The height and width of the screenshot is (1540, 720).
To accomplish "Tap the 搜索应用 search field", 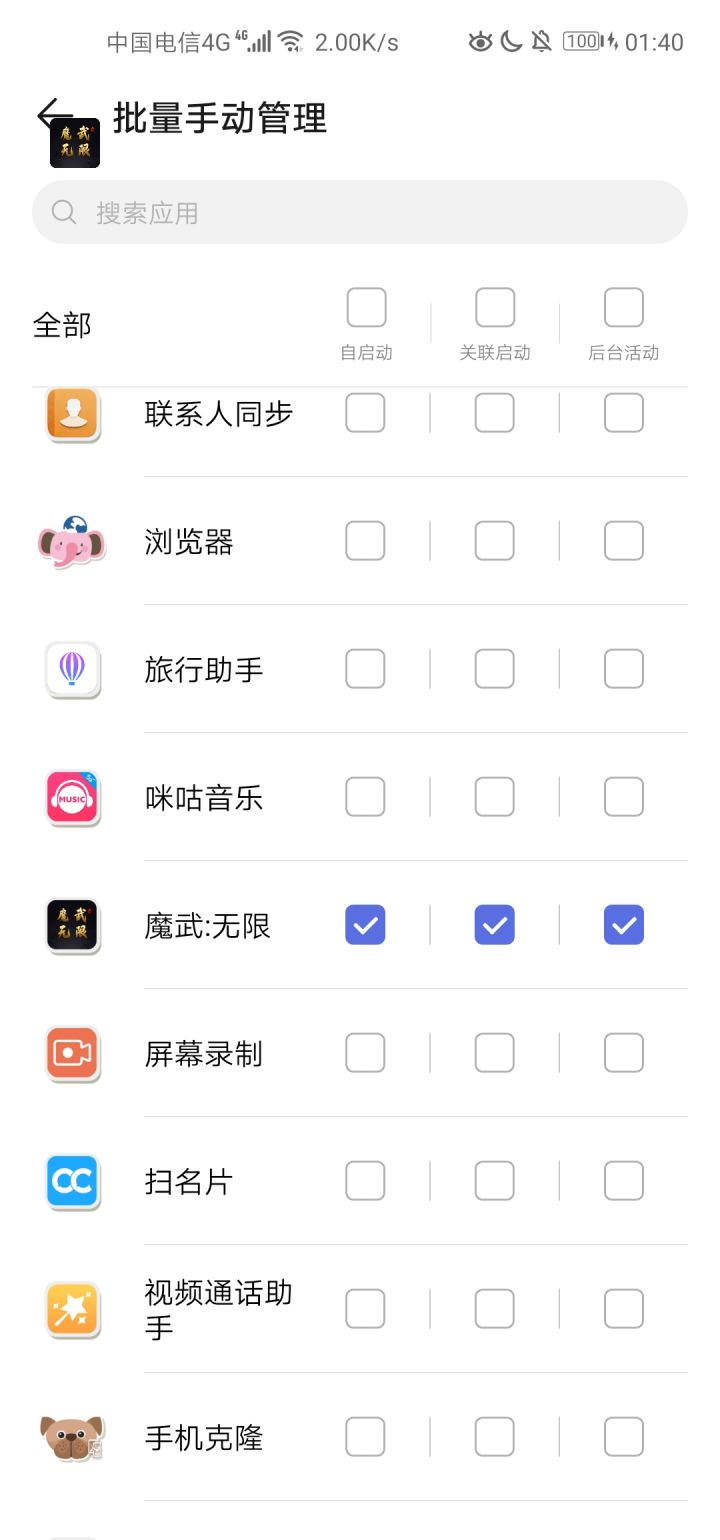I will (360, 212).
